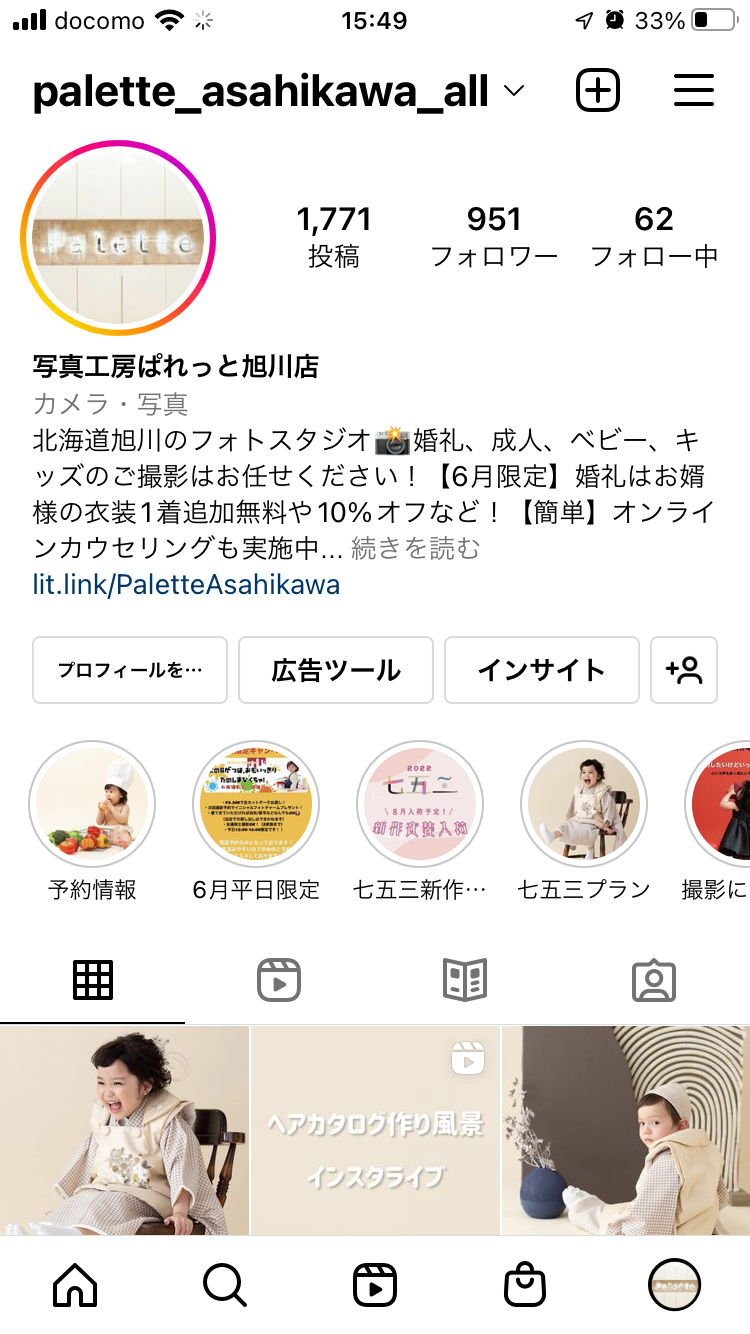Switch to the Reels tab on profile
Screen dimensions: 750x1334
279,981
